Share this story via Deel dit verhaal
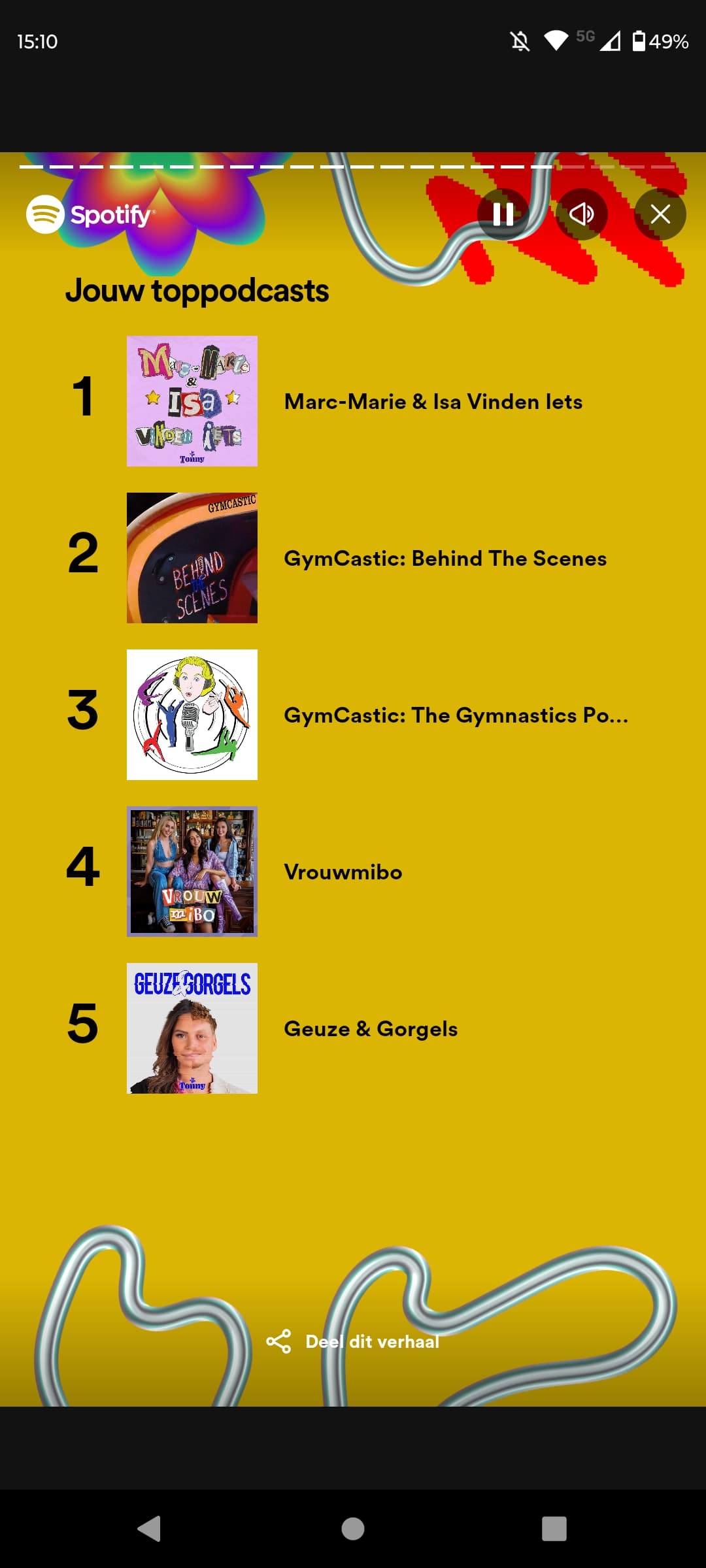Screen dimensions: 706x1568 353,1341
